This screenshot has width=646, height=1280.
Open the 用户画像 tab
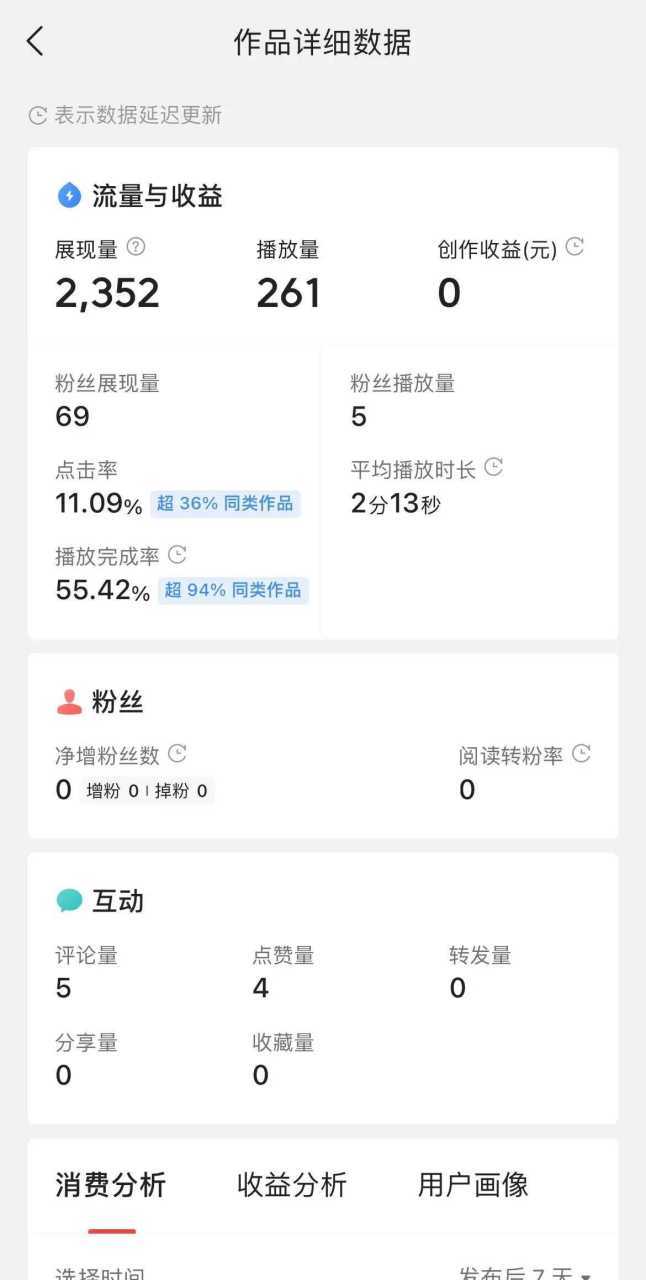point(473,1185)
